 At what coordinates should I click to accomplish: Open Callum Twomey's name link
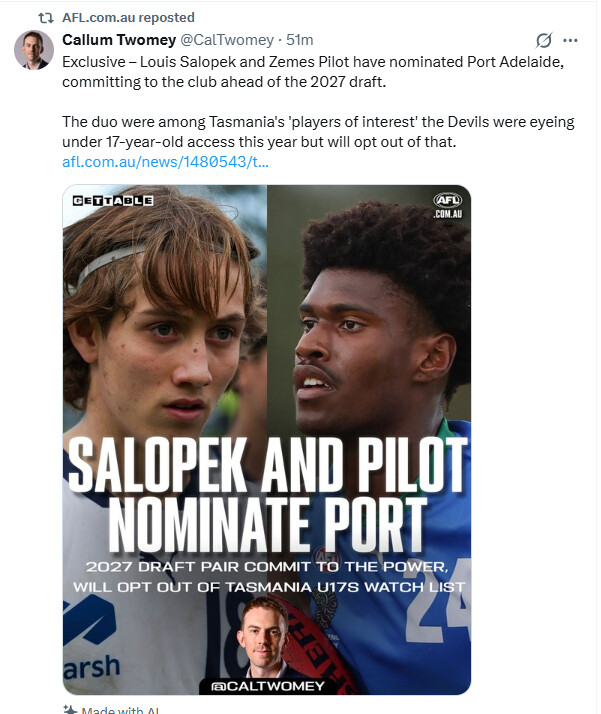[118, 40]
